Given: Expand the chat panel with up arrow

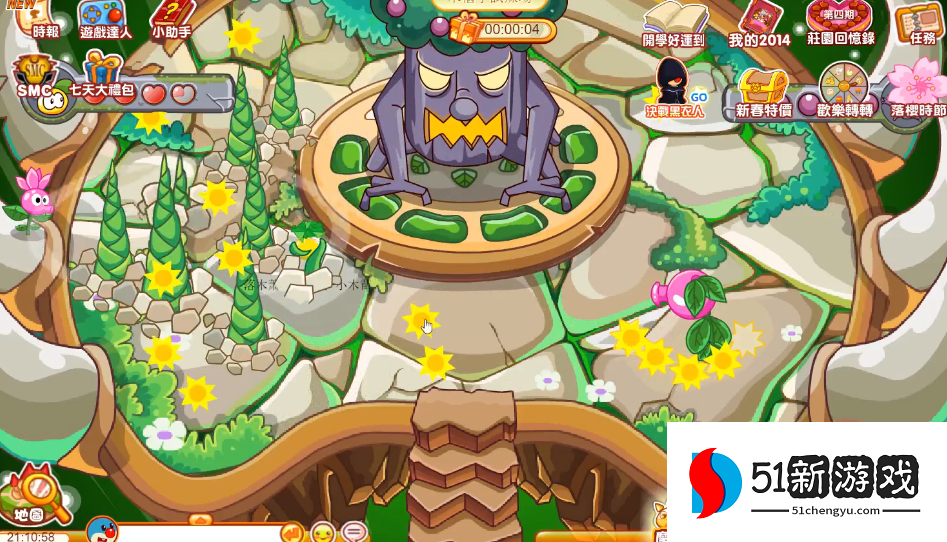Looking at the screenshot, I should (199, 520).
